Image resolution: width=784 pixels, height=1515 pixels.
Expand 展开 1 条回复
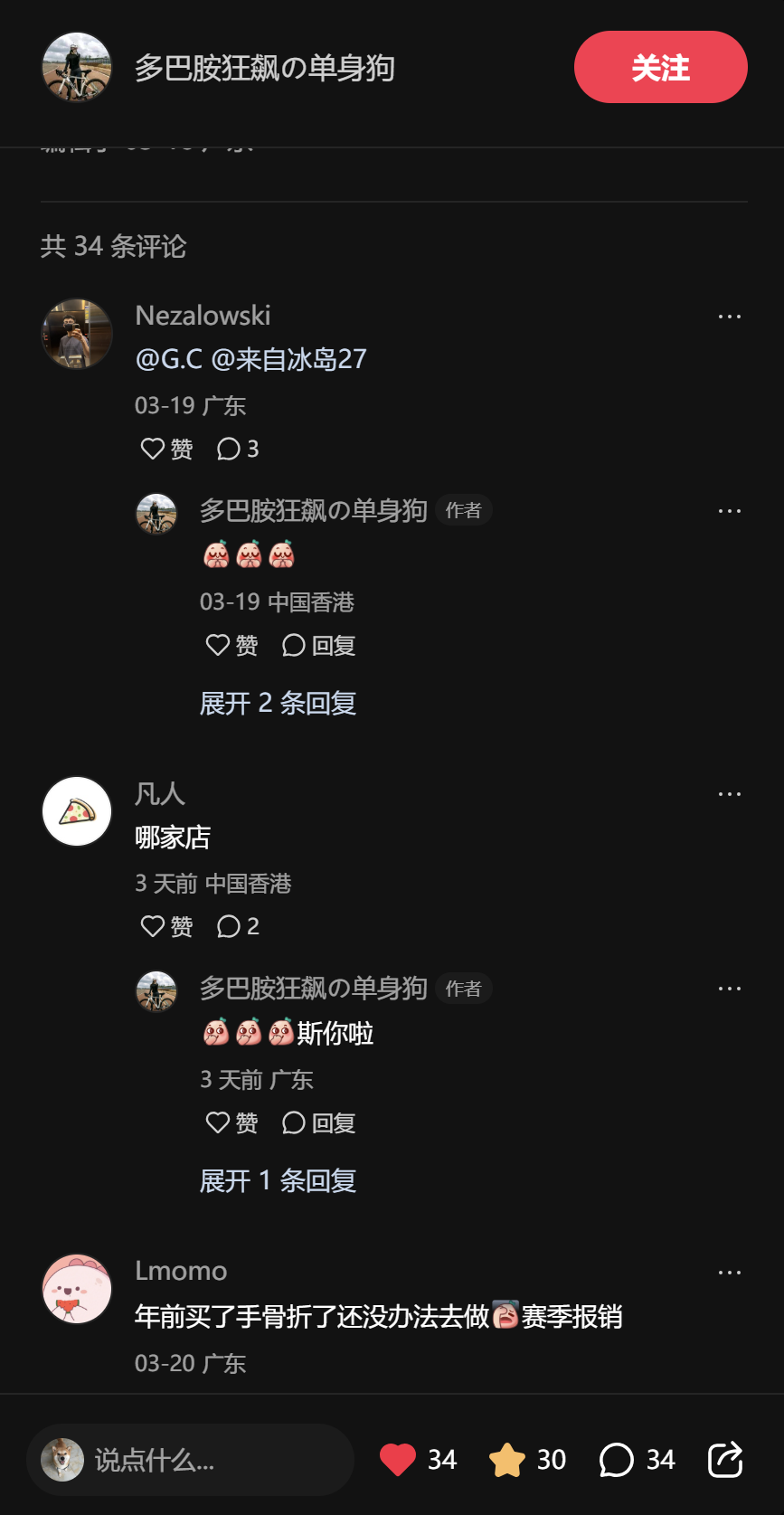[278, 1180]
